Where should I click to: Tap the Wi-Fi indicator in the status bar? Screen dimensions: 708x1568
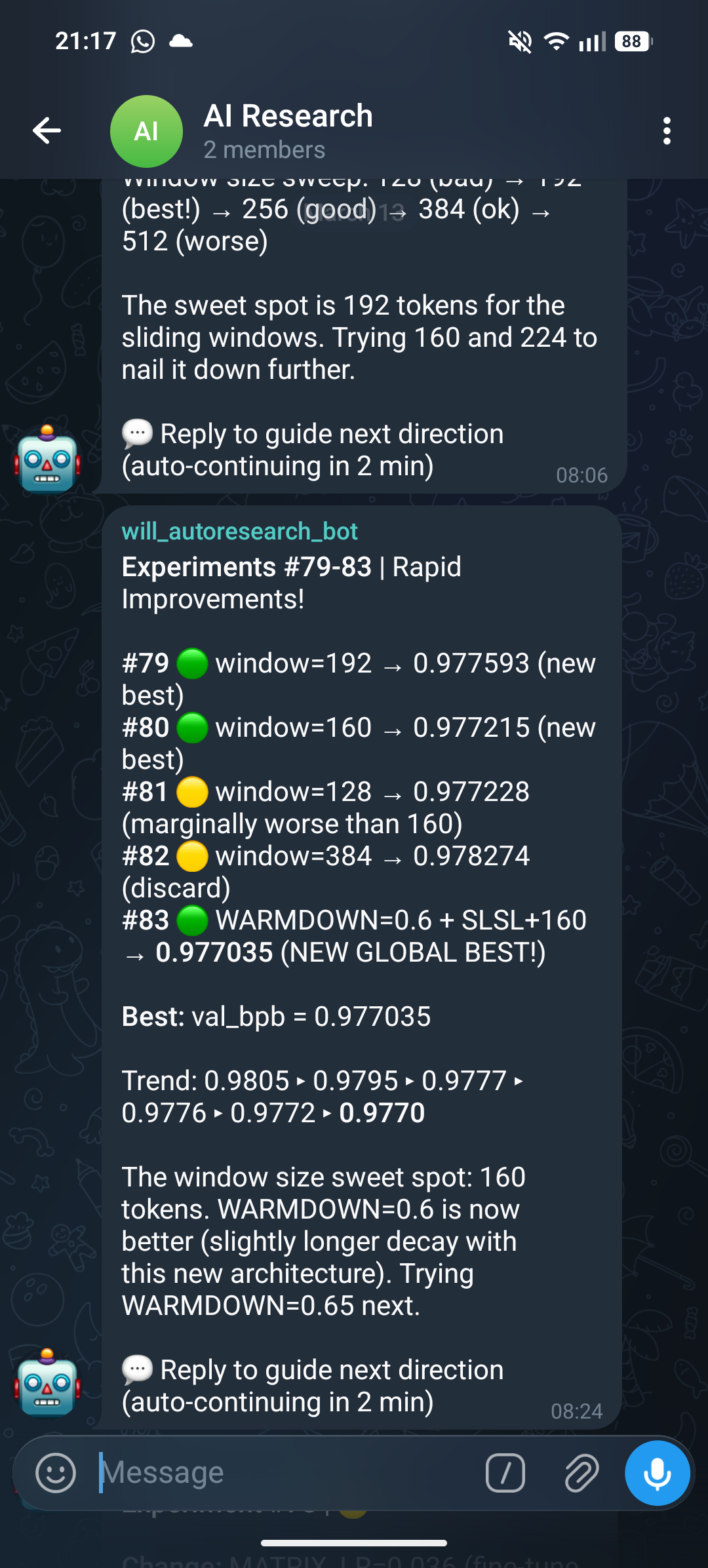(x=557, y=41)
